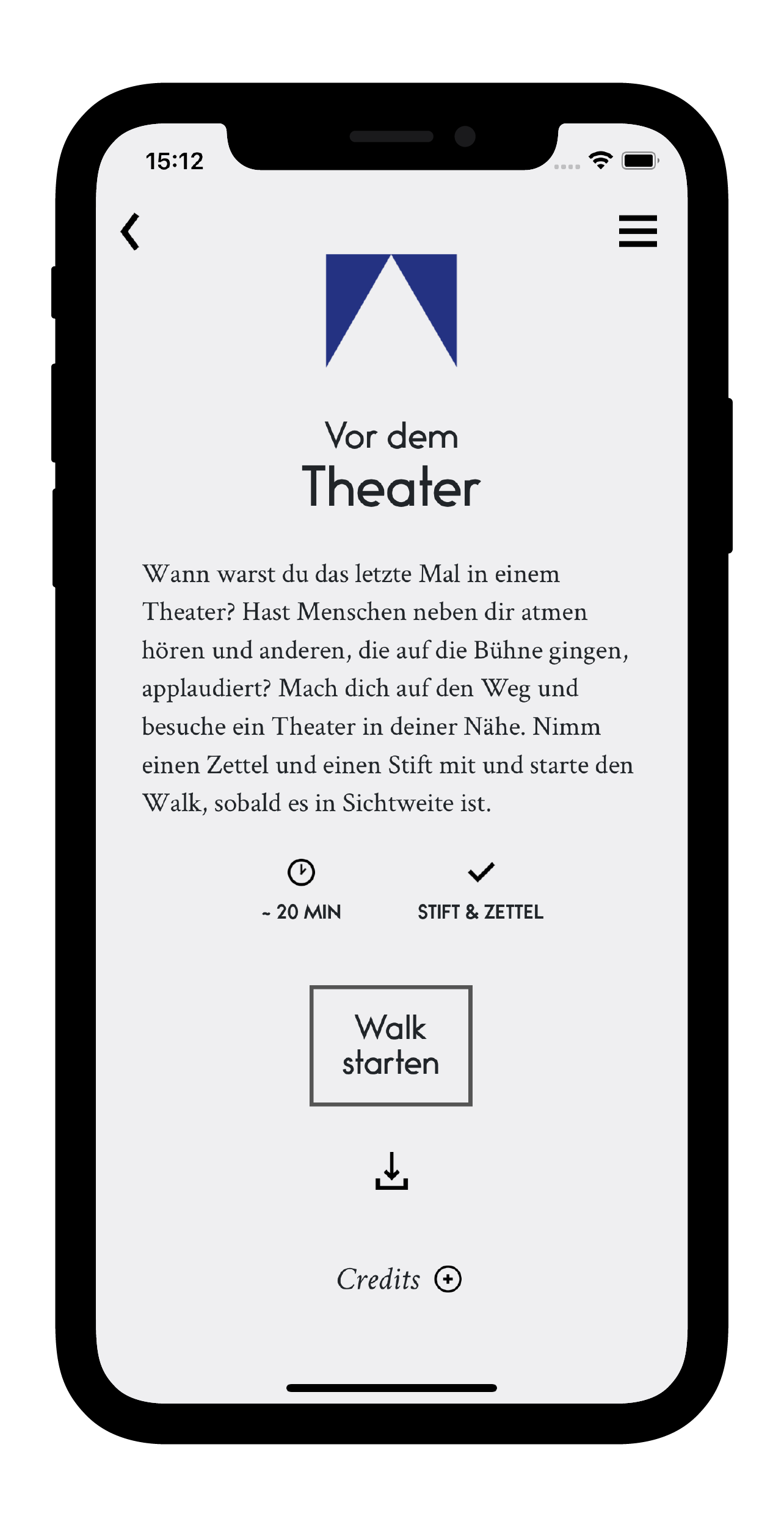The image size is (784, 1527).
Task: Go back using the arrow
Action: (x=131, y=231)
